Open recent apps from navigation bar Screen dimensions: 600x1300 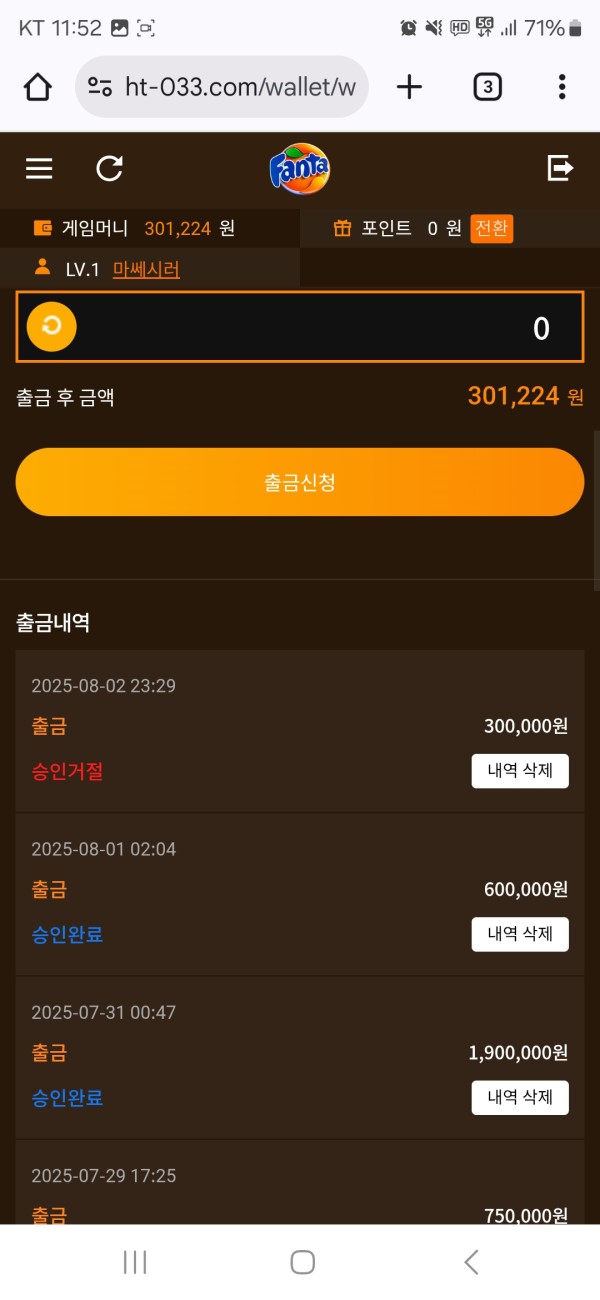(x=135, y=1262)
